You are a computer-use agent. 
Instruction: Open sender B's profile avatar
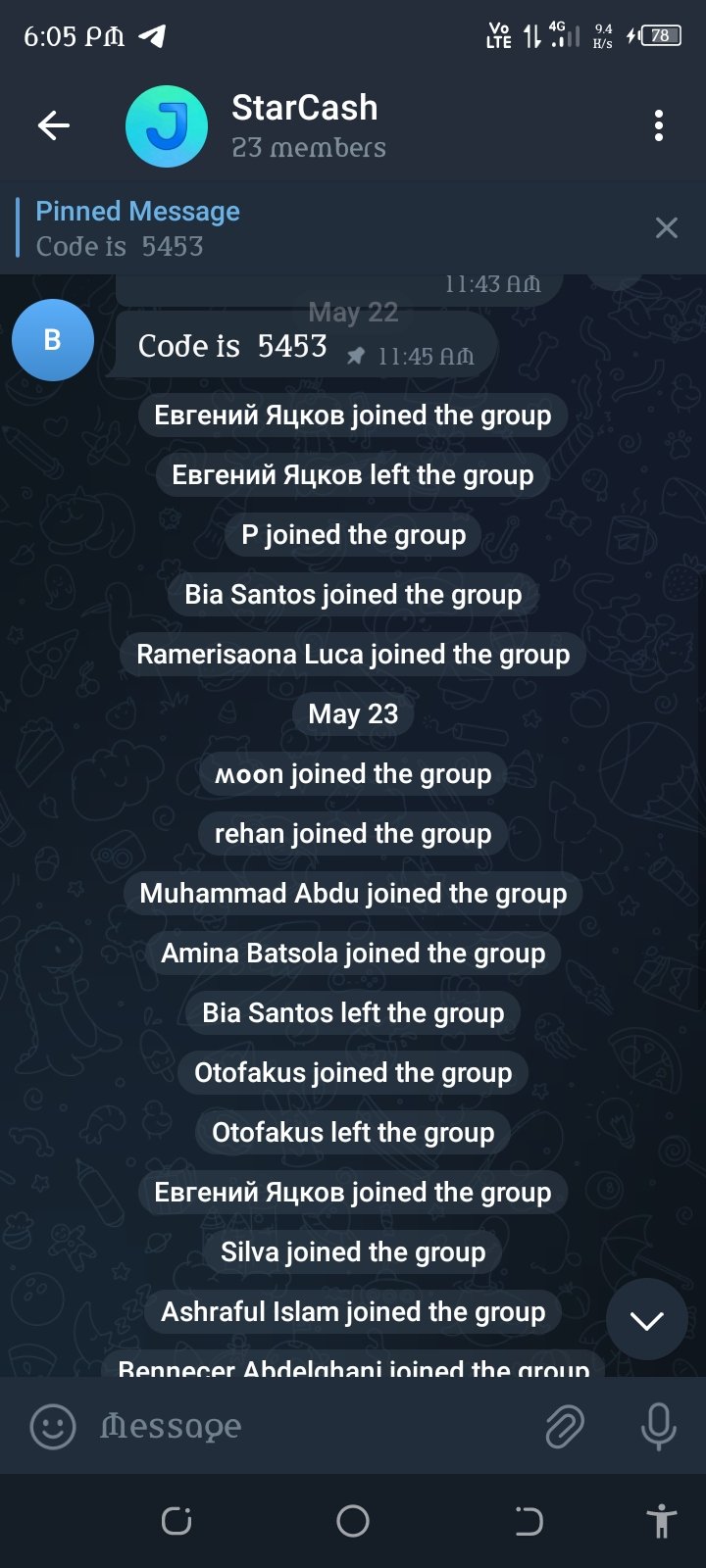(x=53, y=340)
